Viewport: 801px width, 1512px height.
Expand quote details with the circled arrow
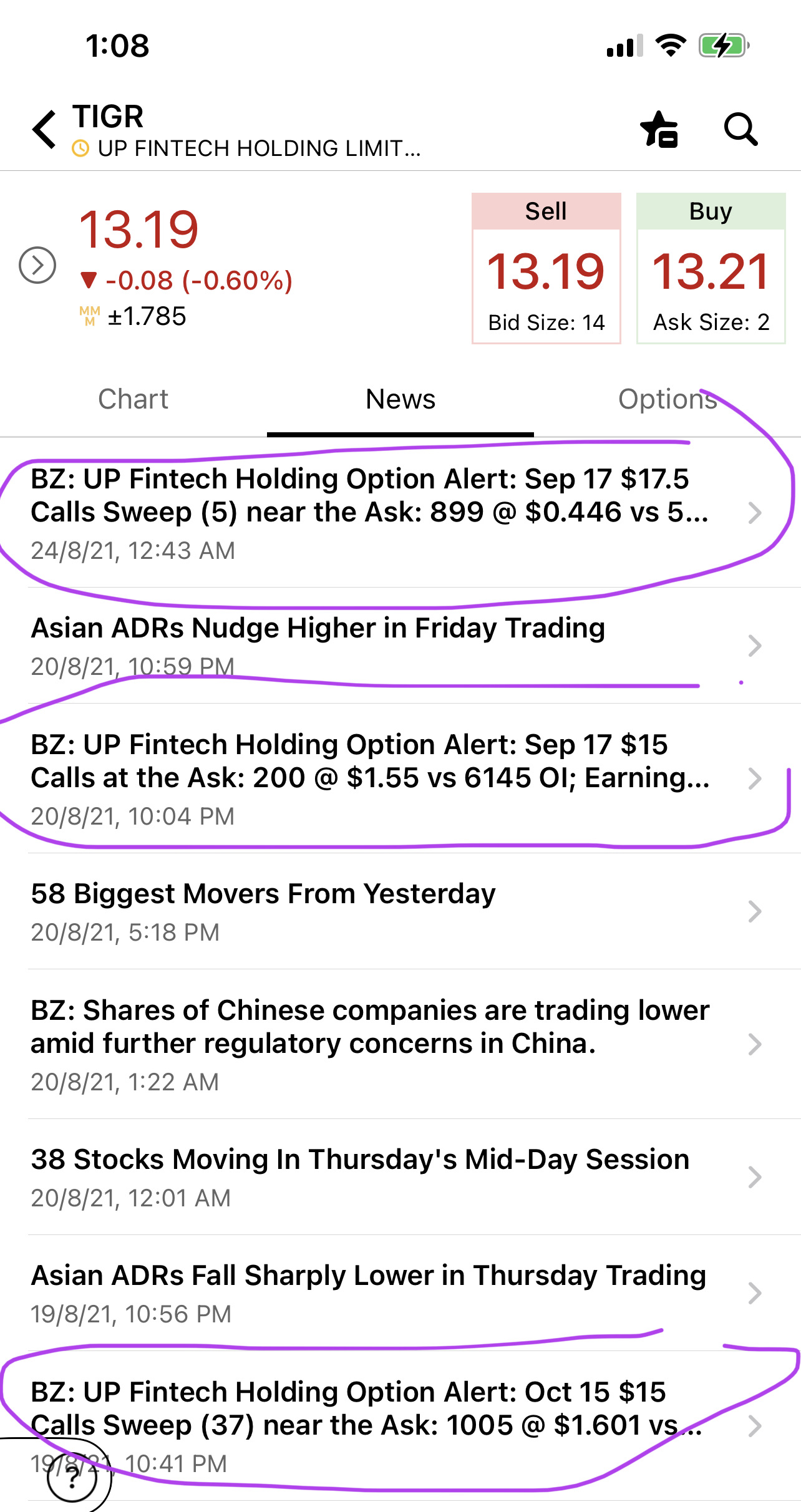click(x=37, y=265)
